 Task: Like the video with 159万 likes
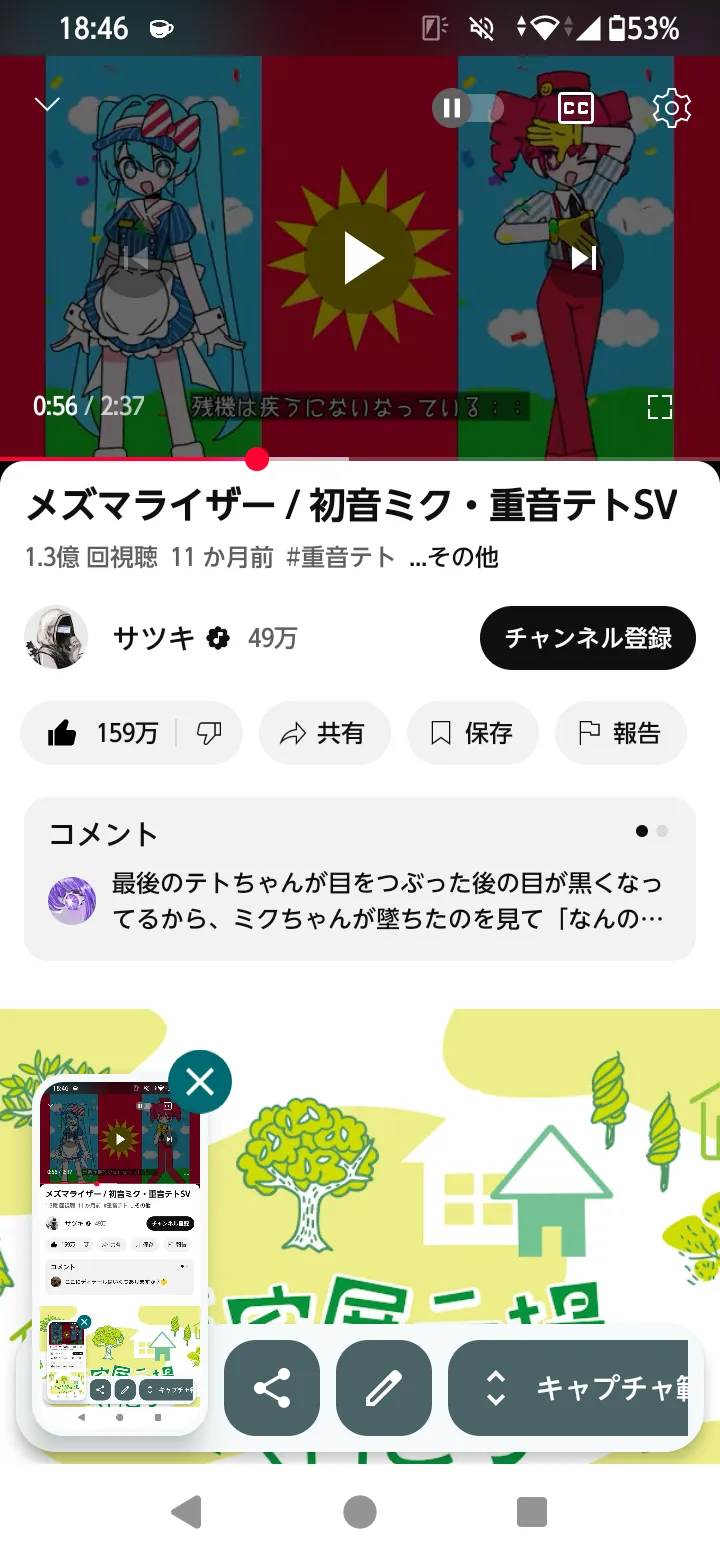pyautogui.click(x=103, y=733)
